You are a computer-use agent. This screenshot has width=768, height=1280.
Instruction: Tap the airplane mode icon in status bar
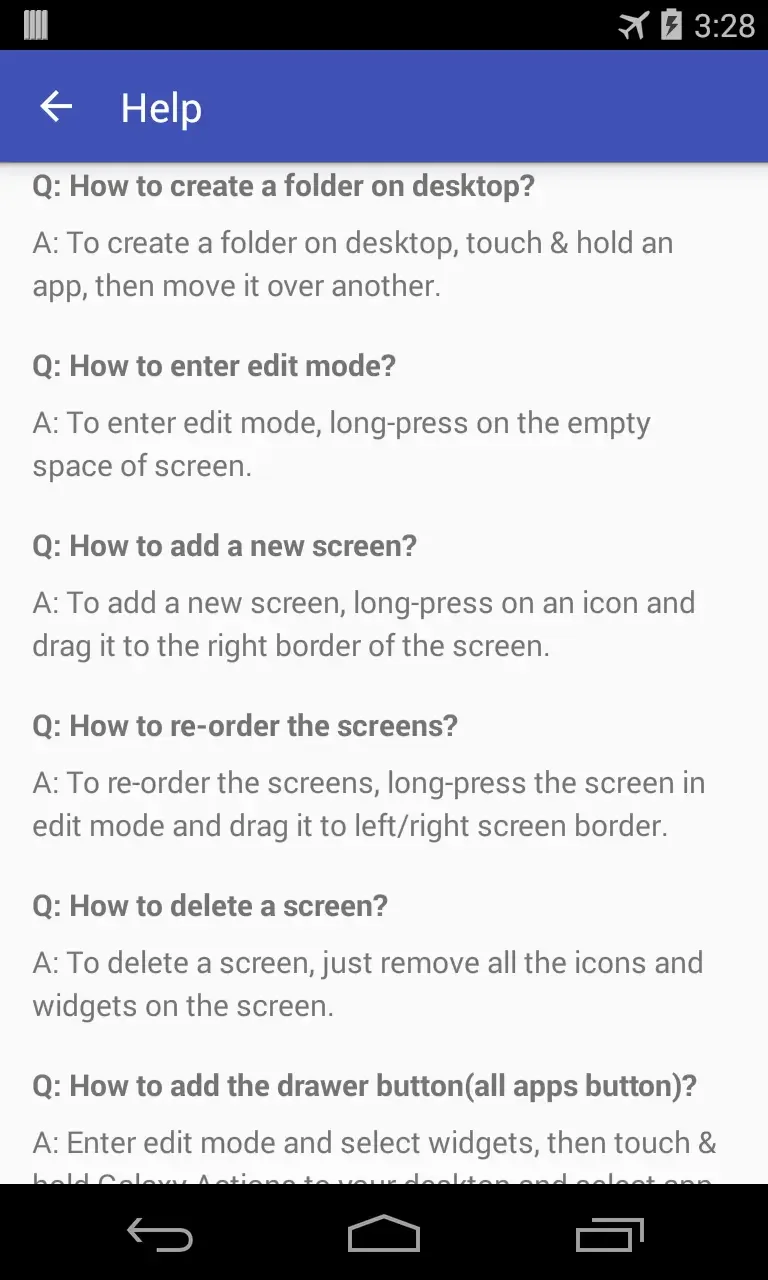[632, 25]
